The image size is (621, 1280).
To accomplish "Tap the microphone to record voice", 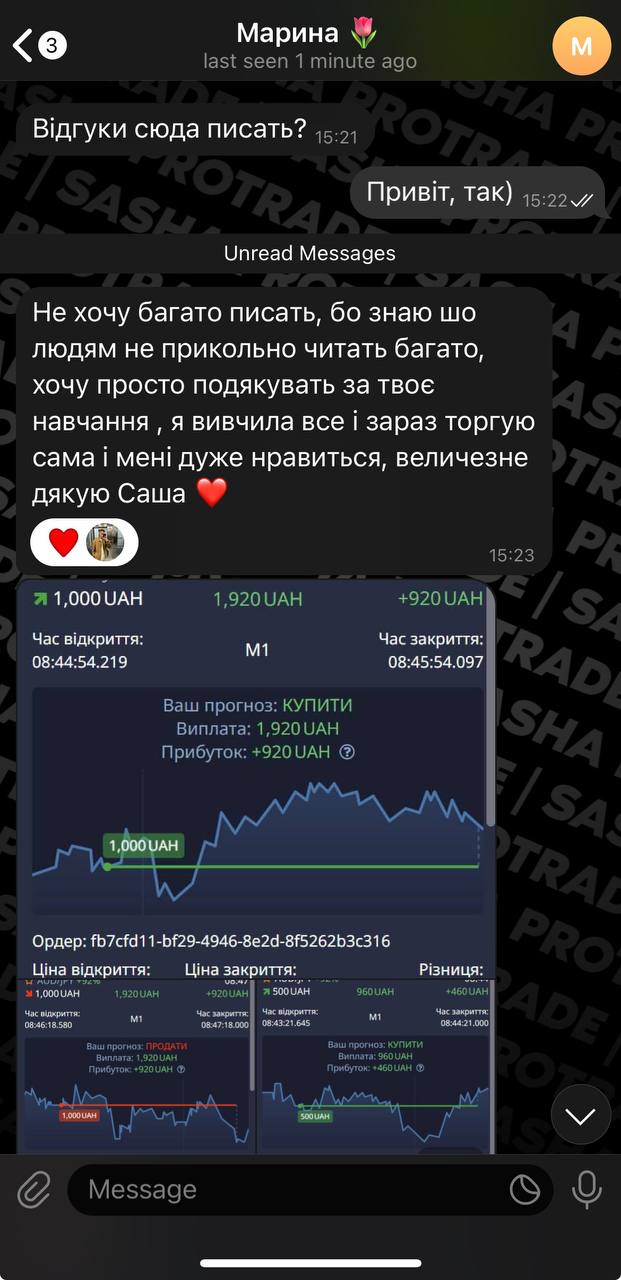I will pos(586,1190).
